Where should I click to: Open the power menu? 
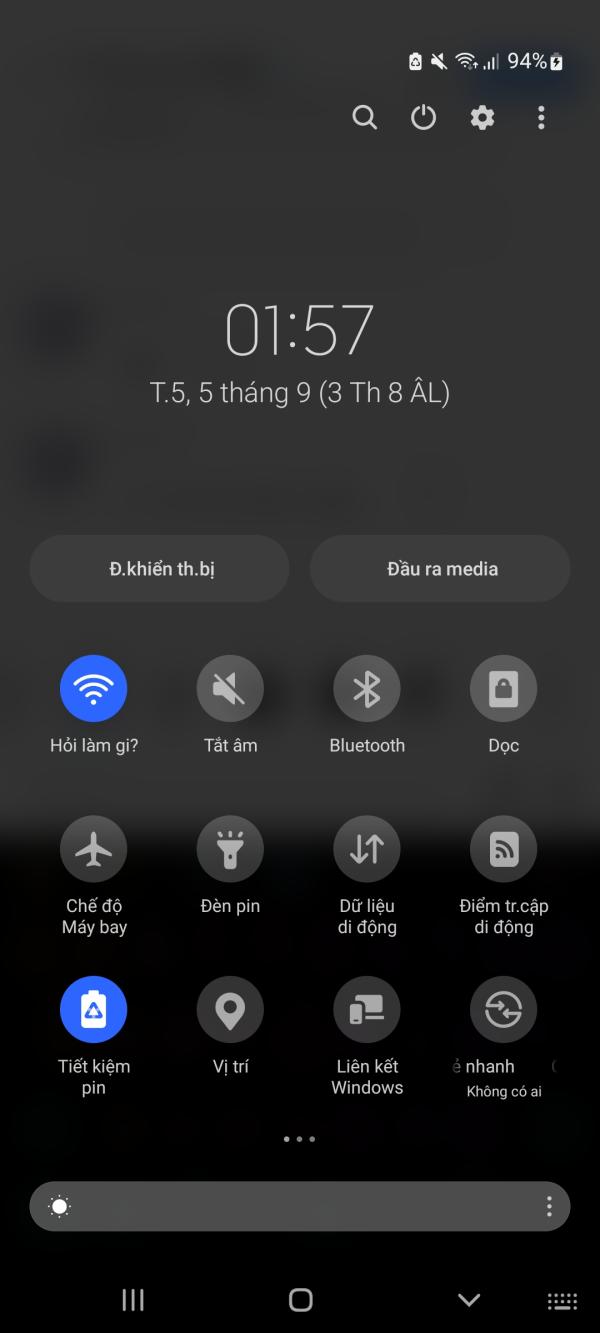[424, 118]
